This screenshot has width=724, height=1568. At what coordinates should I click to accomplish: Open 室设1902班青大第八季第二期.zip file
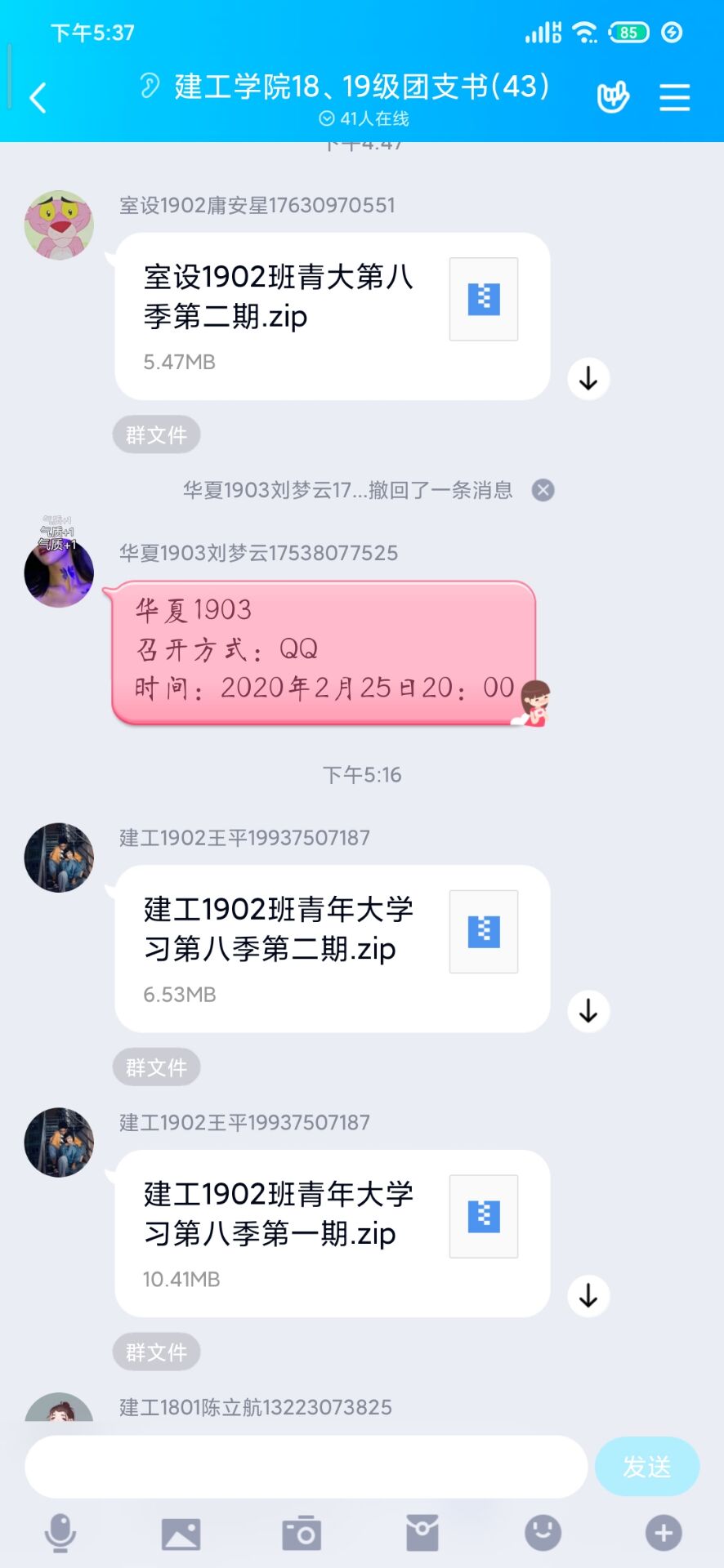tap(332, 316)
